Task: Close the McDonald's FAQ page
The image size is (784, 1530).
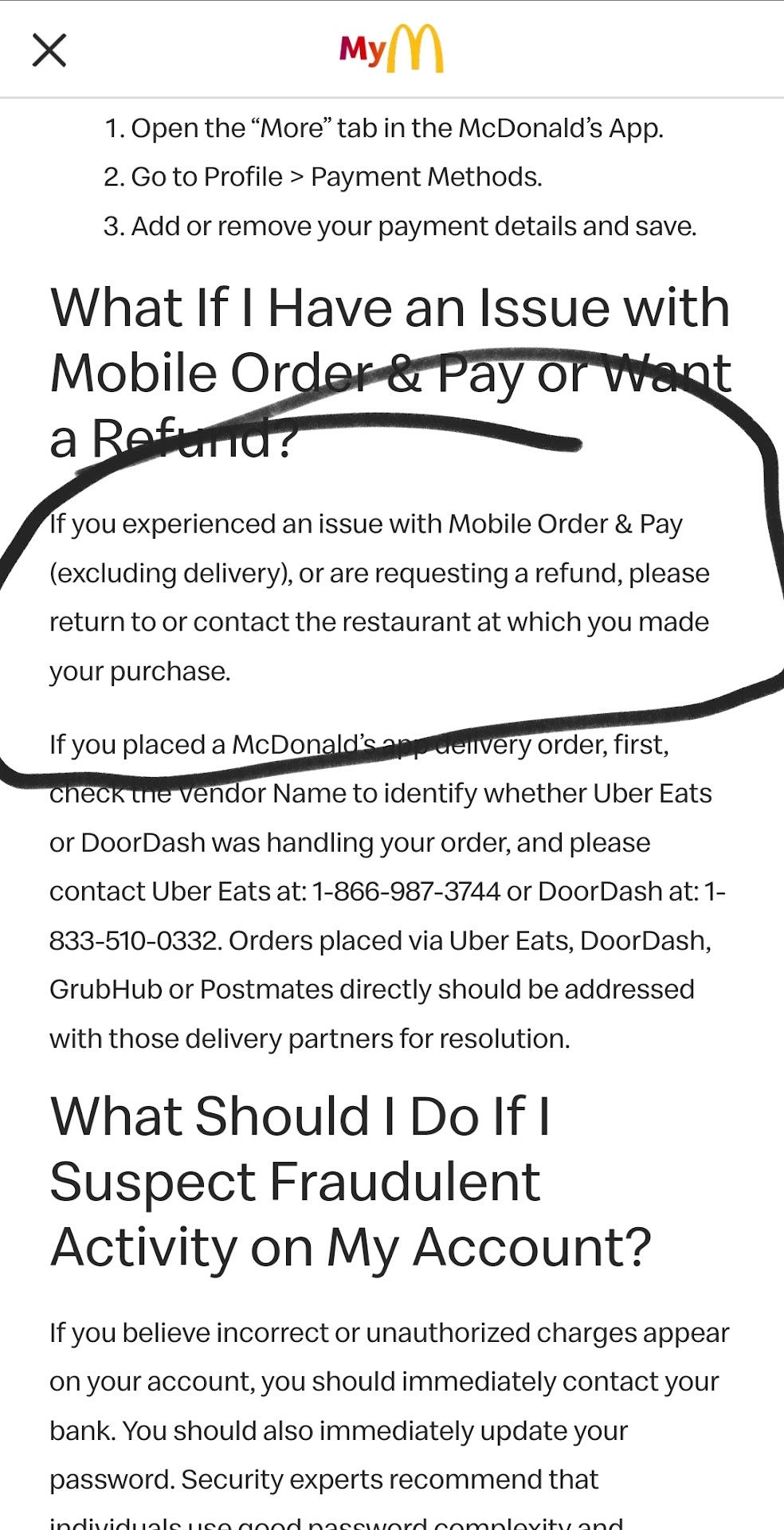Action: pos(49,50)
